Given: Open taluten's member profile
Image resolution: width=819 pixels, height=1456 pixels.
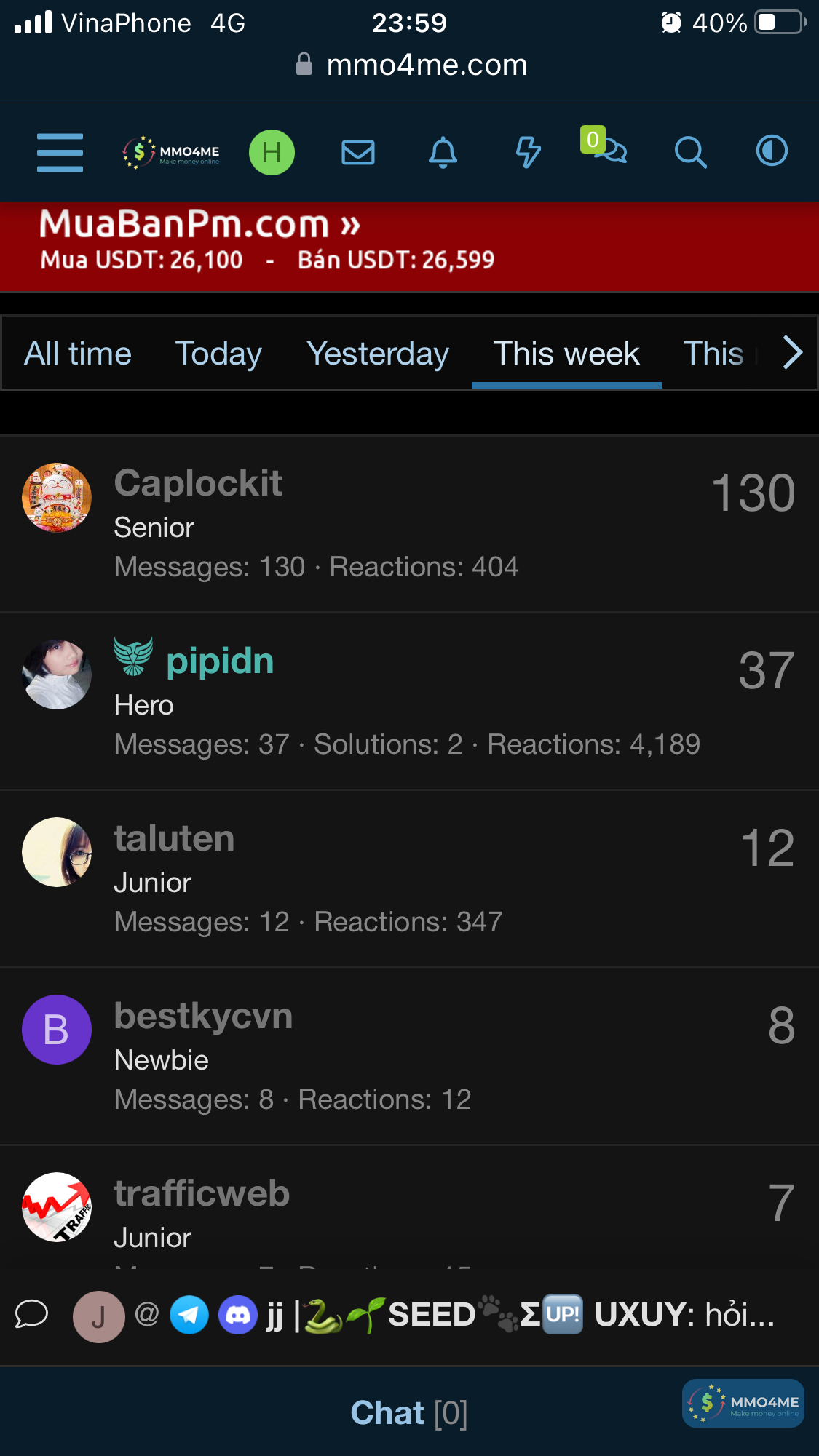Looking at the screenshot, I should point(174,838).
